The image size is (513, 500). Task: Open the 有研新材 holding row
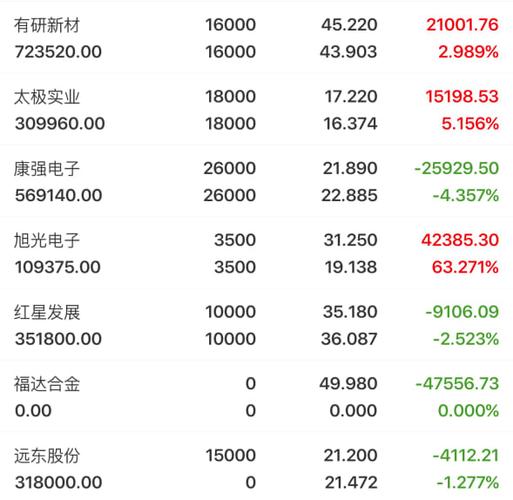pyautogui.click(x=256, y=38)
